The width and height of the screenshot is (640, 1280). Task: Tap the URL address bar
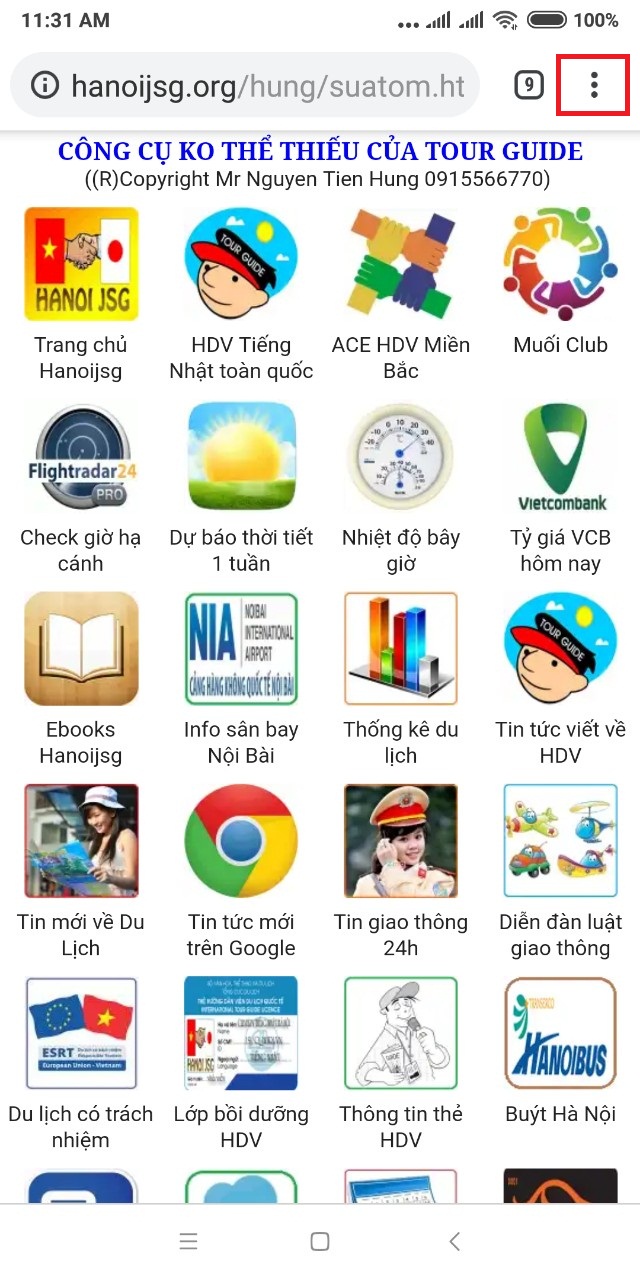268,86
